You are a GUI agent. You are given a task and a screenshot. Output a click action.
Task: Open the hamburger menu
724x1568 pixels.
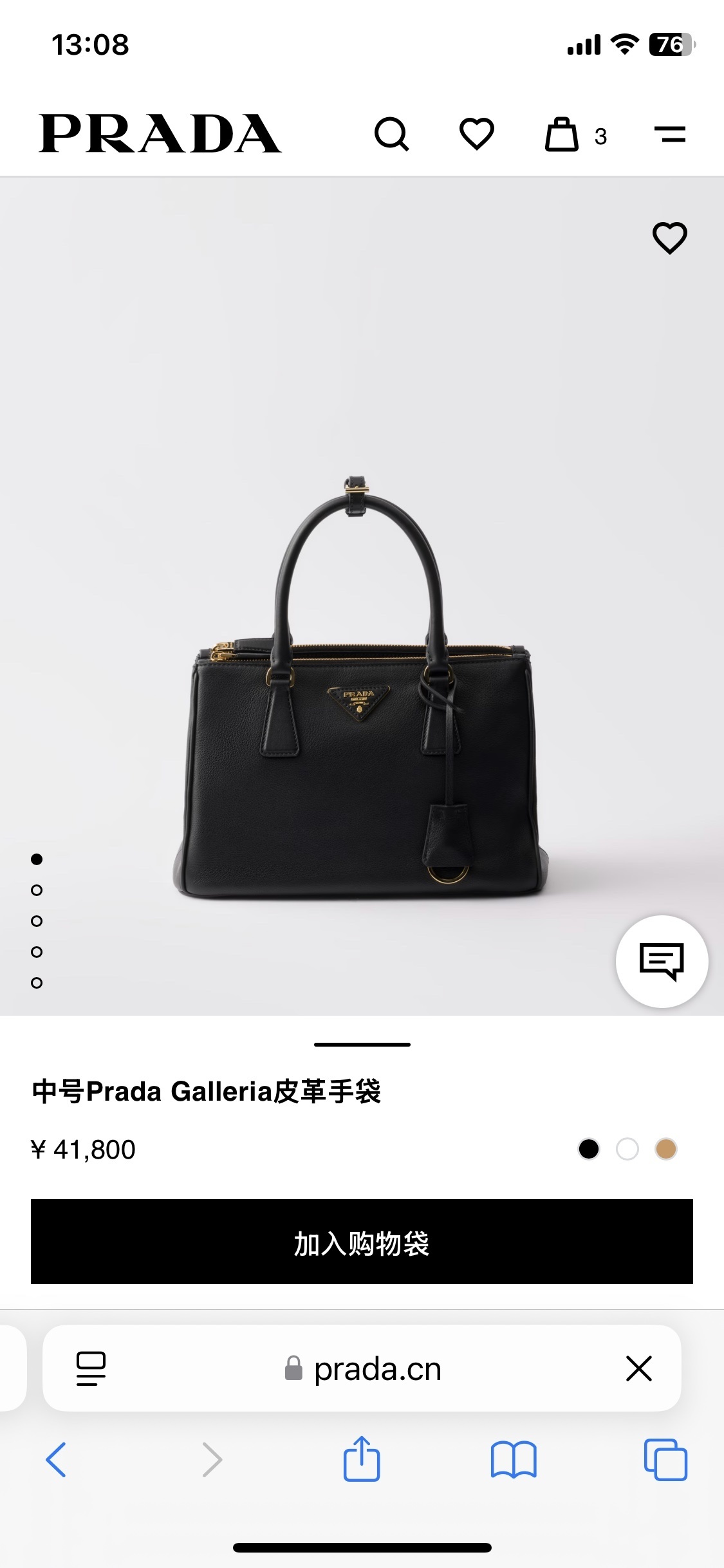tap(669, 134)
